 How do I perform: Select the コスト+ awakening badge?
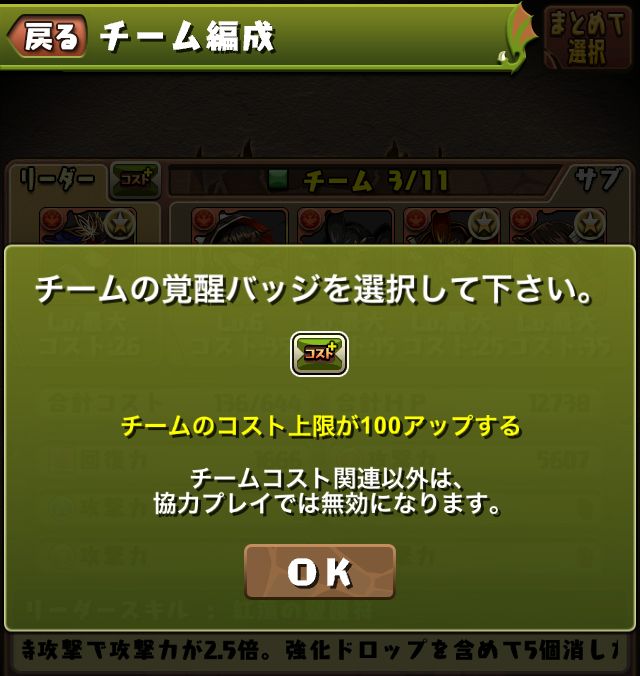(320, 353)
